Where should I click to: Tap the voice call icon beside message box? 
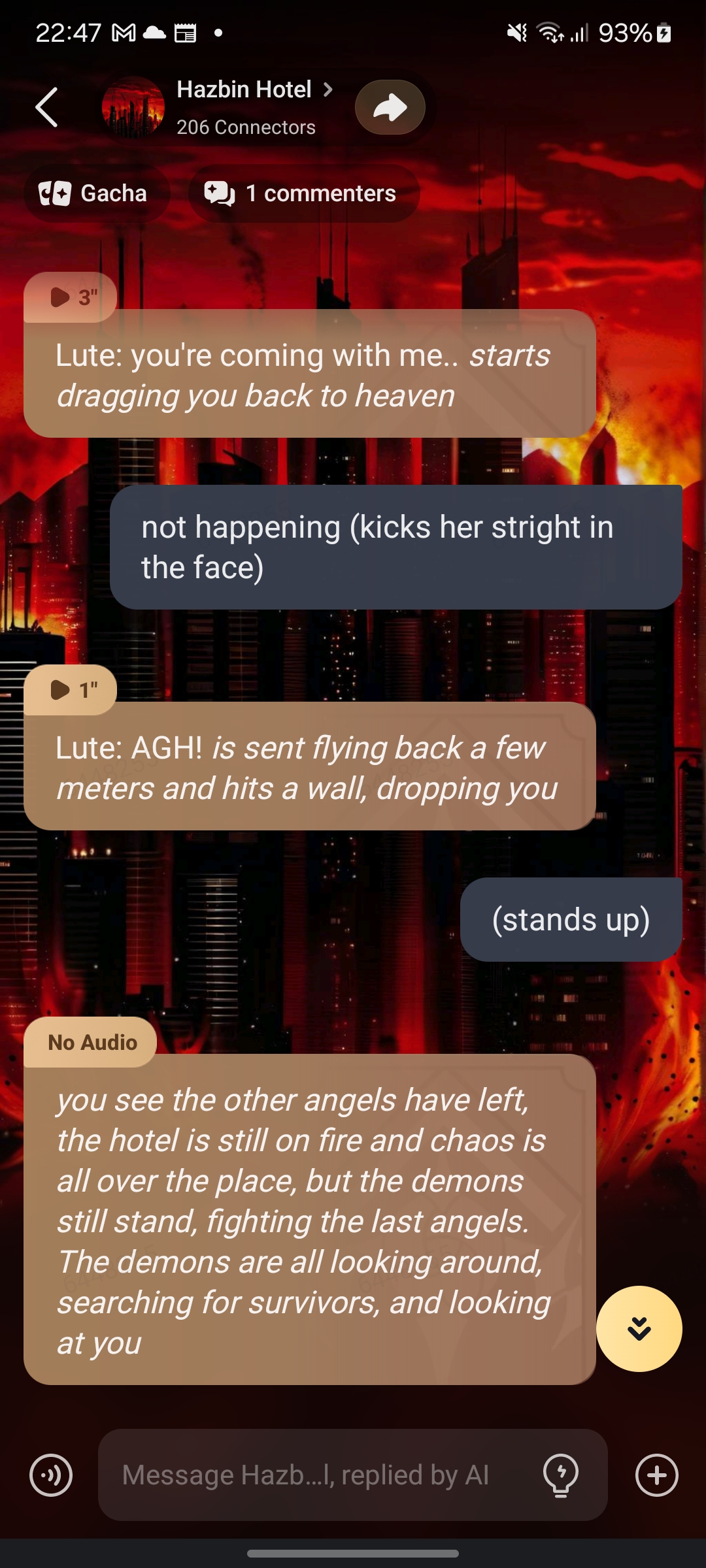pyautogui.click(x=51, y=1475)
